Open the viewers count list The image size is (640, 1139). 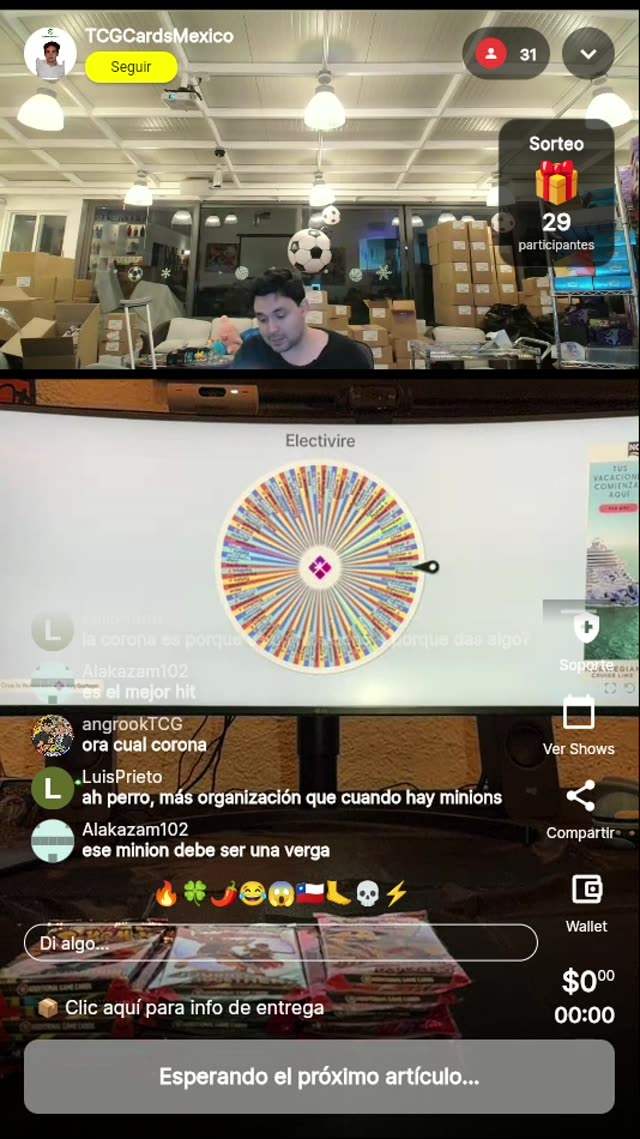click(x=505, y=54)
